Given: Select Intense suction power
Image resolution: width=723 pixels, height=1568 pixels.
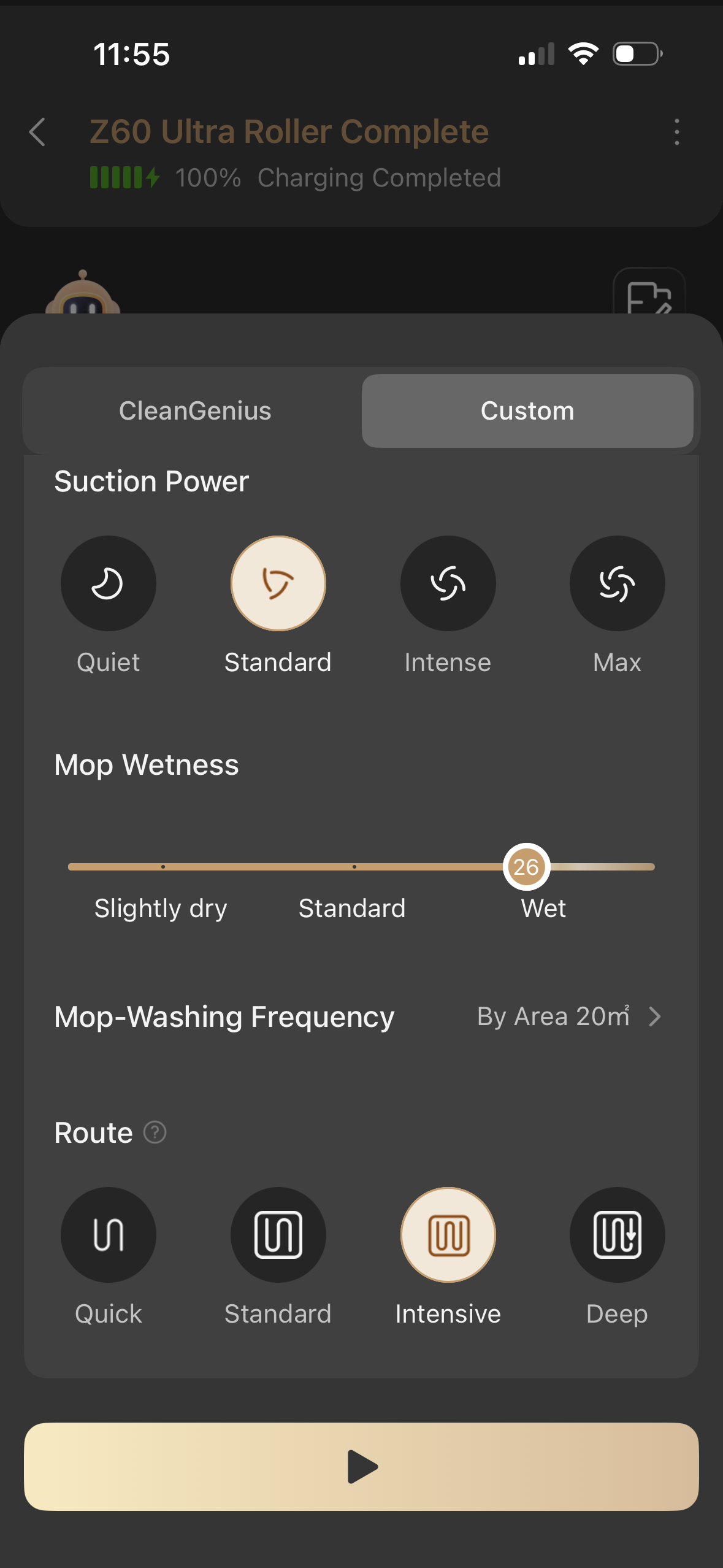Looking at the screenshot, I should (x=448, y=583).
